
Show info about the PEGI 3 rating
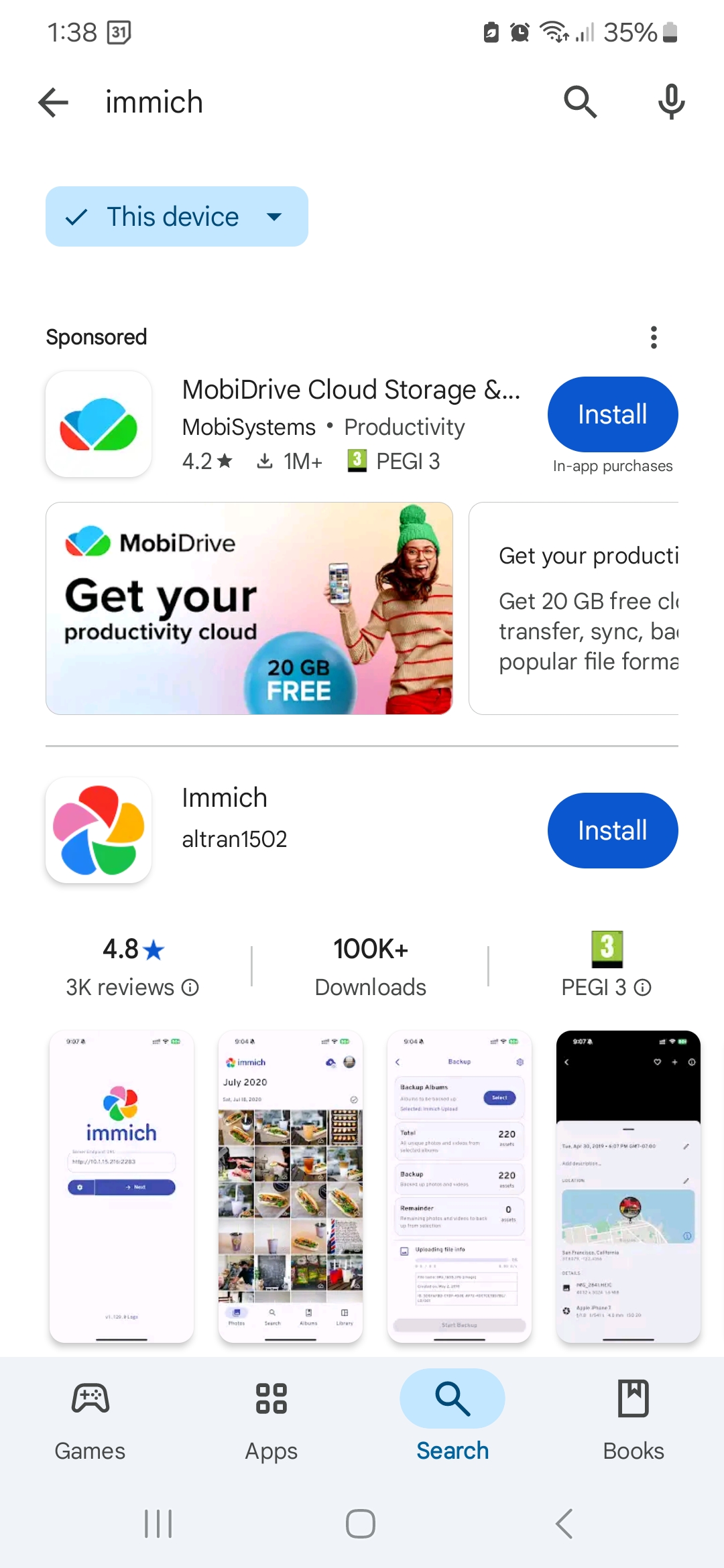(x=643, y=988)
